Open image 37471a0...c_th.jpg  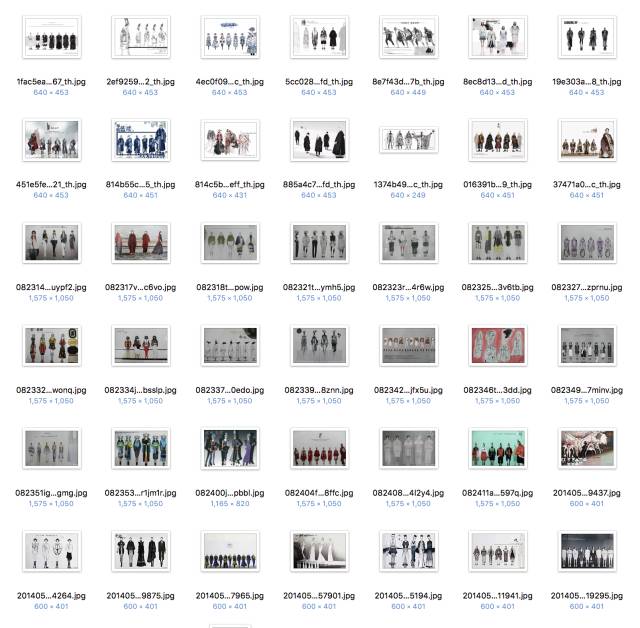point(587,141)
